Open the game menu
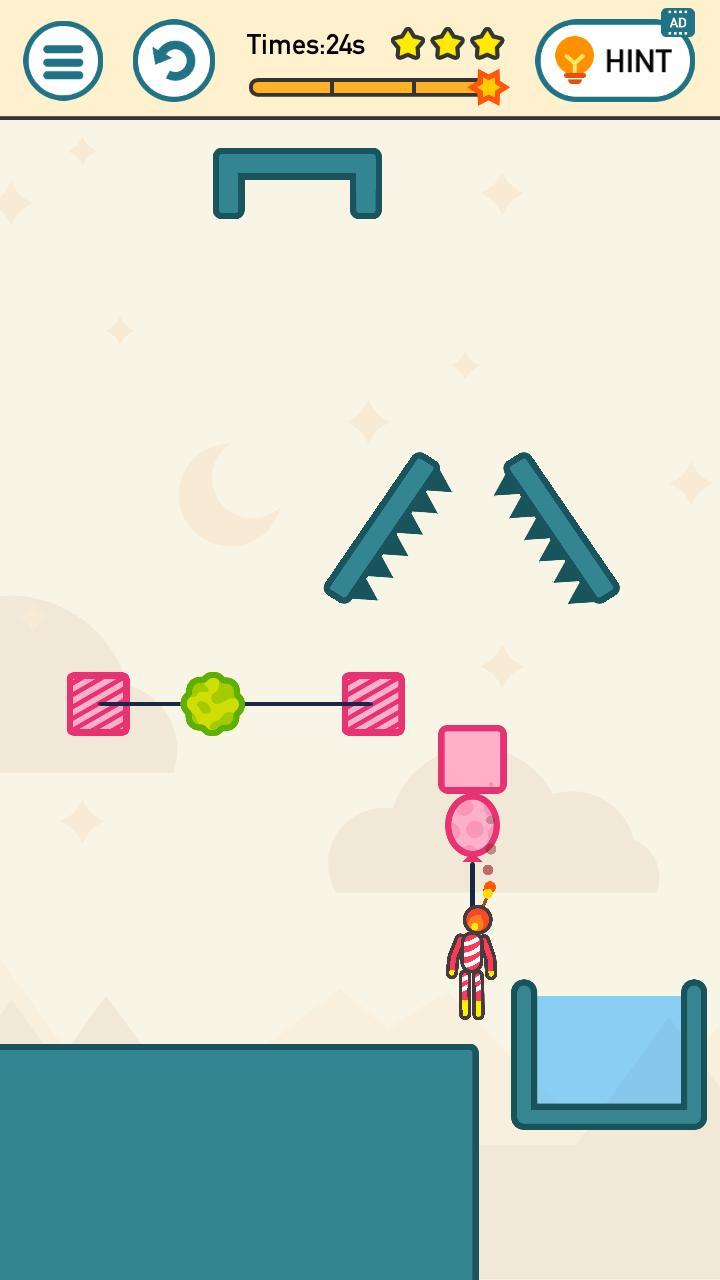The height and width of the screenshot is (1280, 720). tap(63, 61)
